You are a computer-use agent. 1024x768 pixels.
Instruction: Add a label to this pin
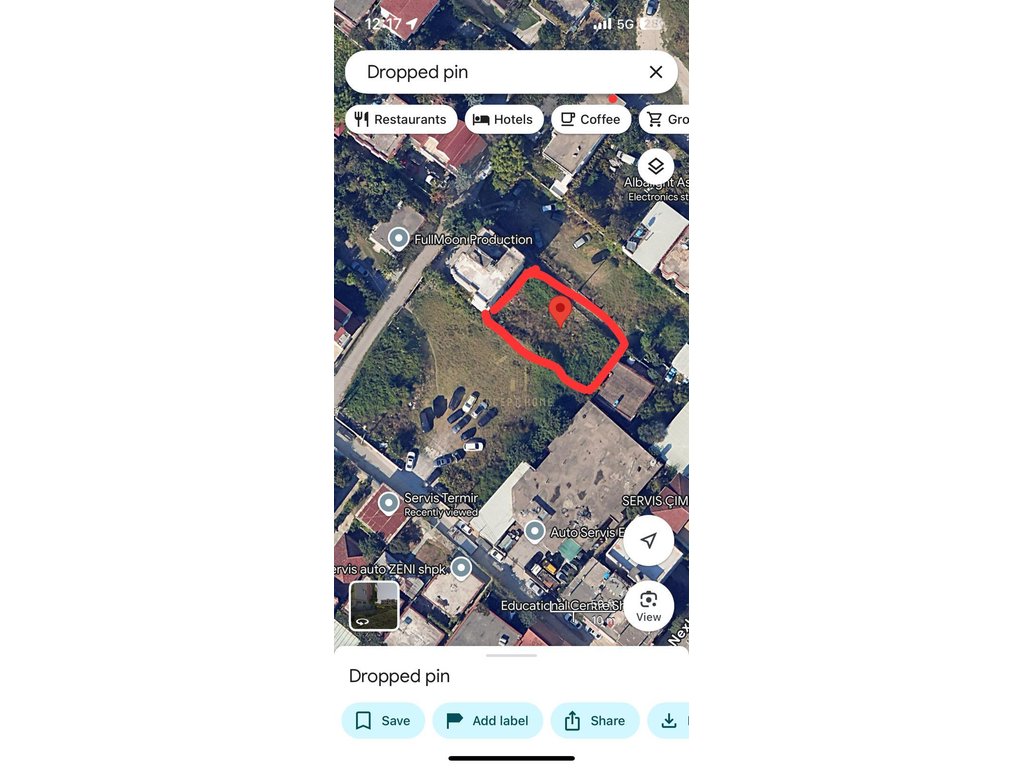pos(487,720)
